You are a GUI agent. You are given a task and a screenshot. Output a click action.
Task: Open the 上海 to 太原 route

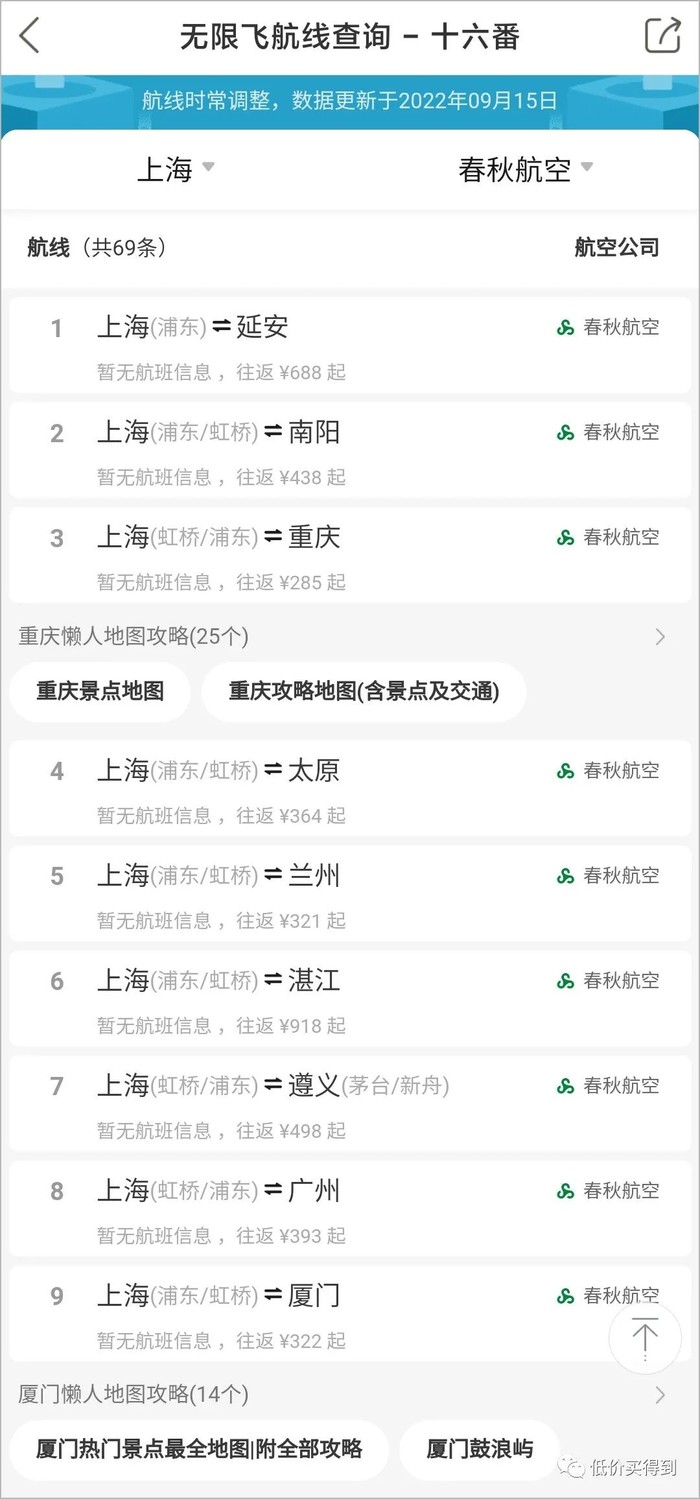(350, 788)
